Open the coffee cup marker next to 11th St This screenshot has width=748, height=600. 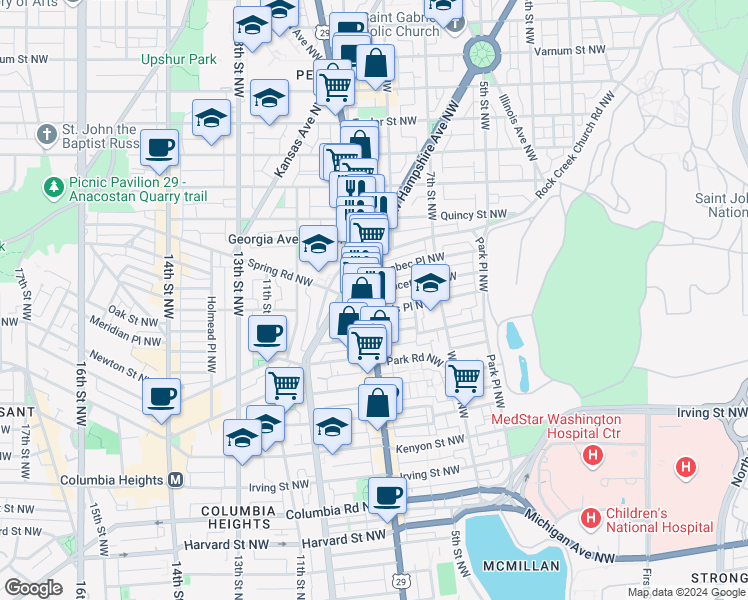[268, 337]
